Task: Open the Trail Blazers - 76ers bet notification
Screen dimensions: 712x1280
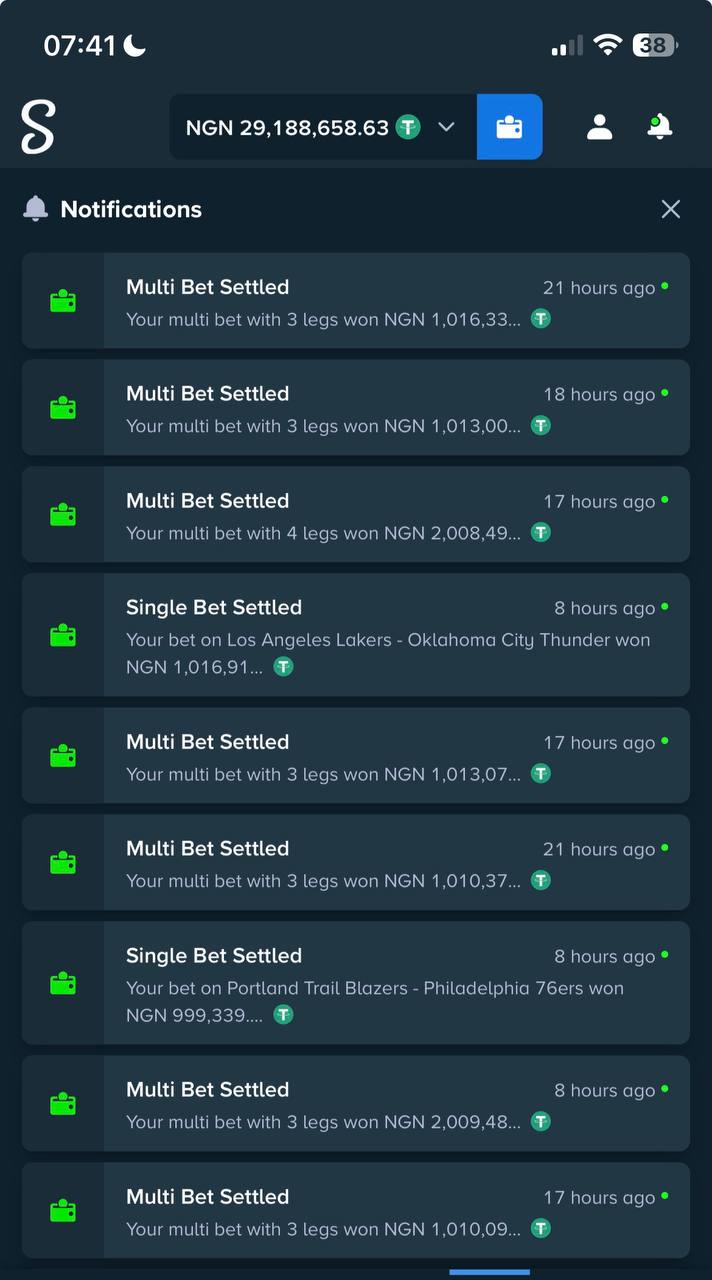Action: (396, 983)
